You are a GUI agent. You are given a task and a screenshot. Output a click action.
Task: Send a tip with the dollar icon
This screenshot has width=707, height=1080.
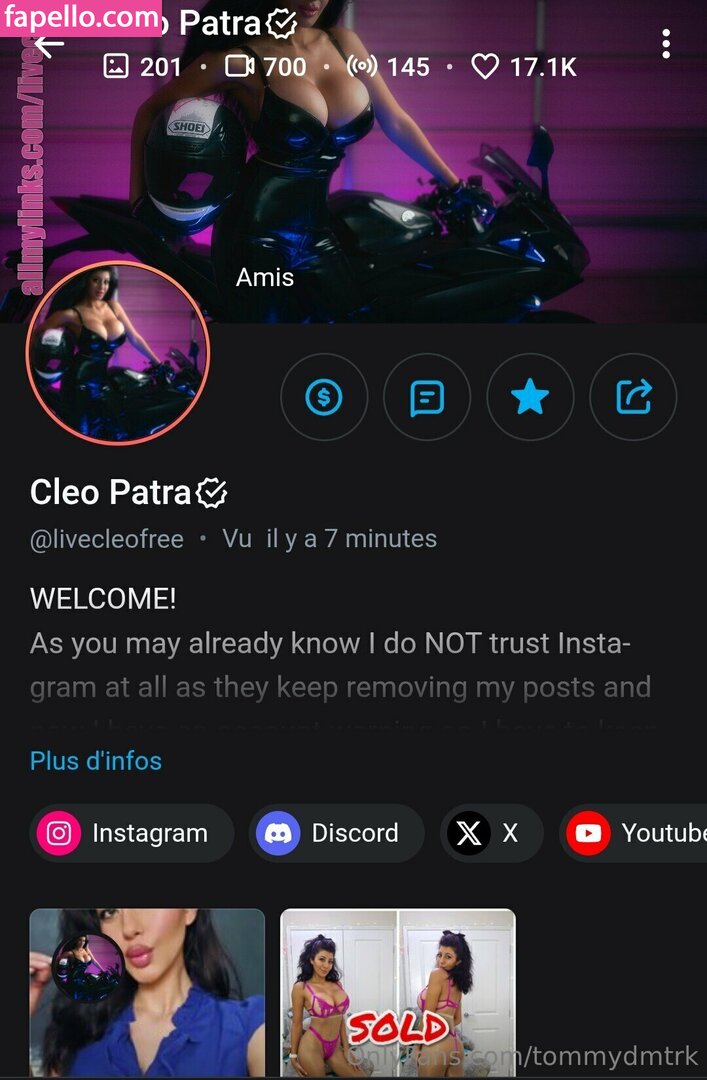323,398
